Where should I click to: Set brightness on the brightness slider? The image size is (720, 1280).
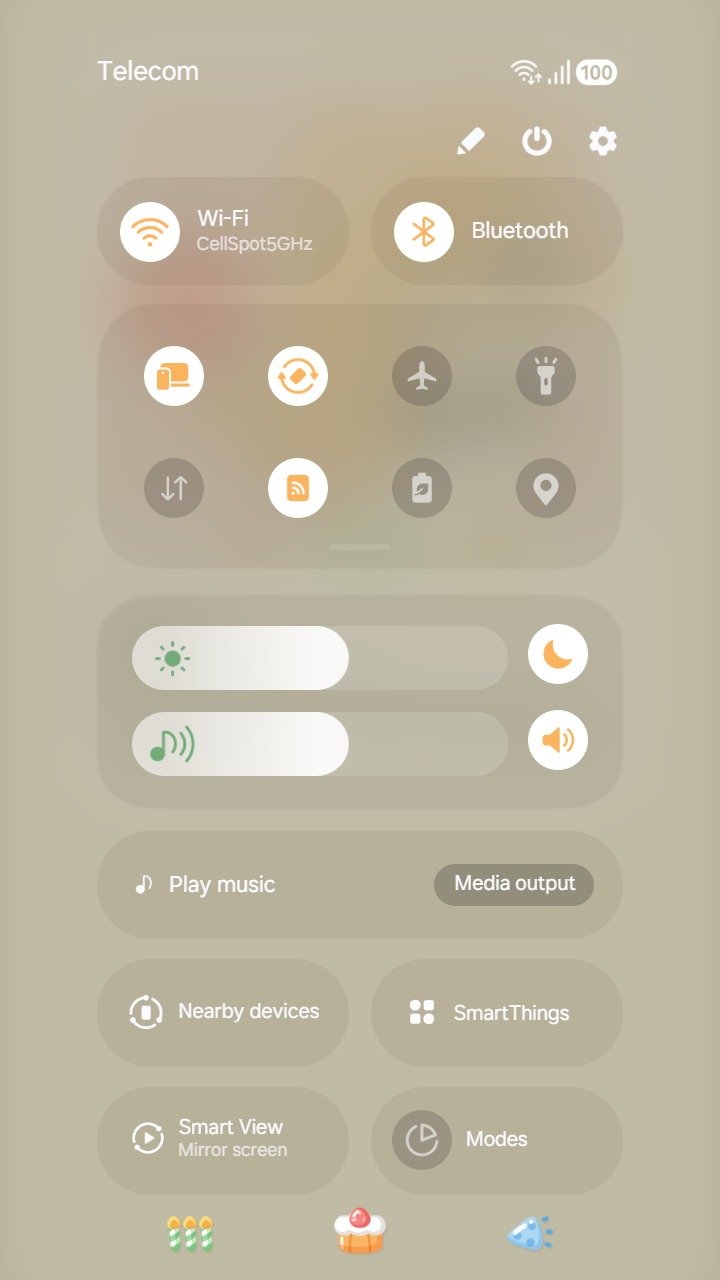point(320,658)
